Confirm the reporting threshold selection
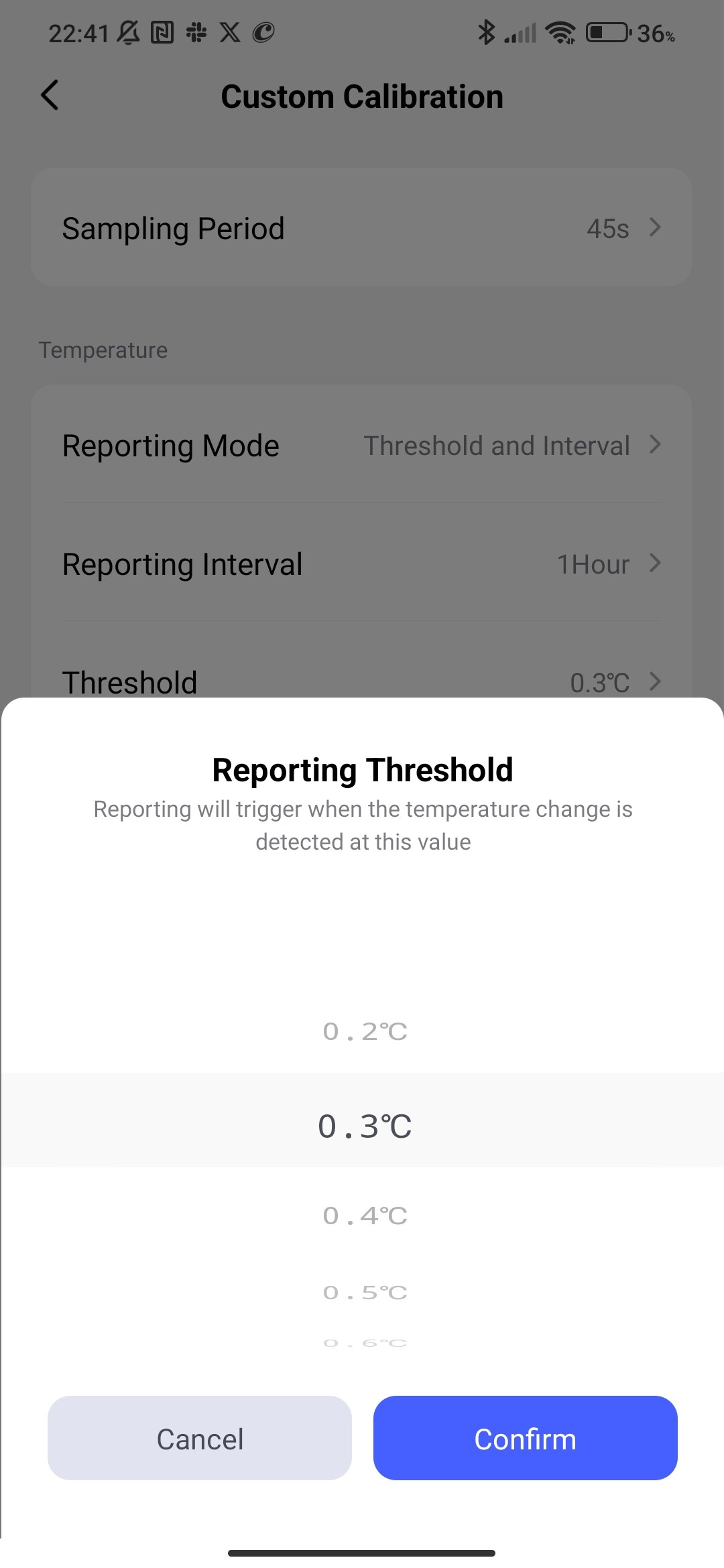The width and height of the screenshot is (724, 1568). click(525, 1438)
